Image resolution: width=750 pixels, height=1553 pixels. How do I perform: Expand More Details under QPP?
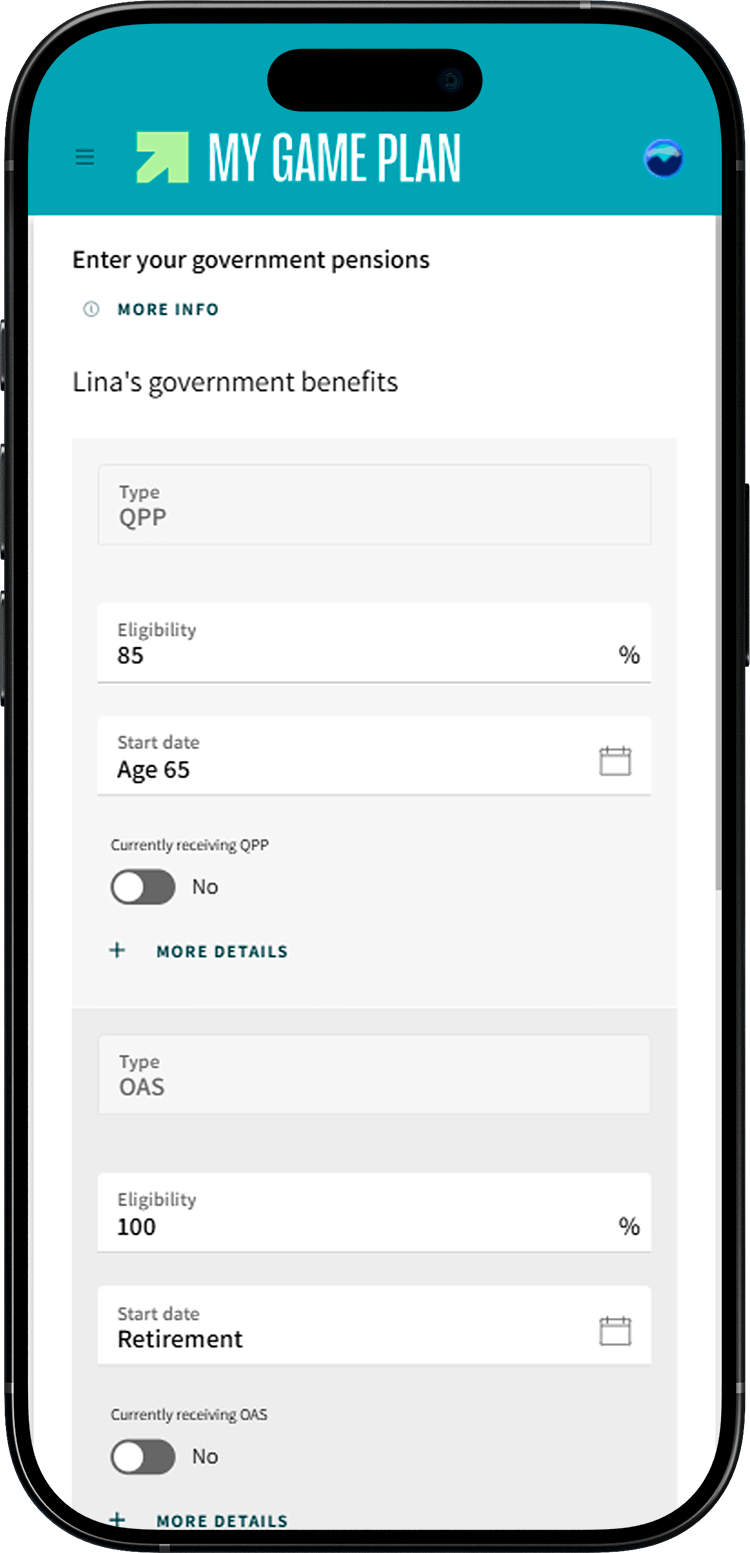point(221,951)
